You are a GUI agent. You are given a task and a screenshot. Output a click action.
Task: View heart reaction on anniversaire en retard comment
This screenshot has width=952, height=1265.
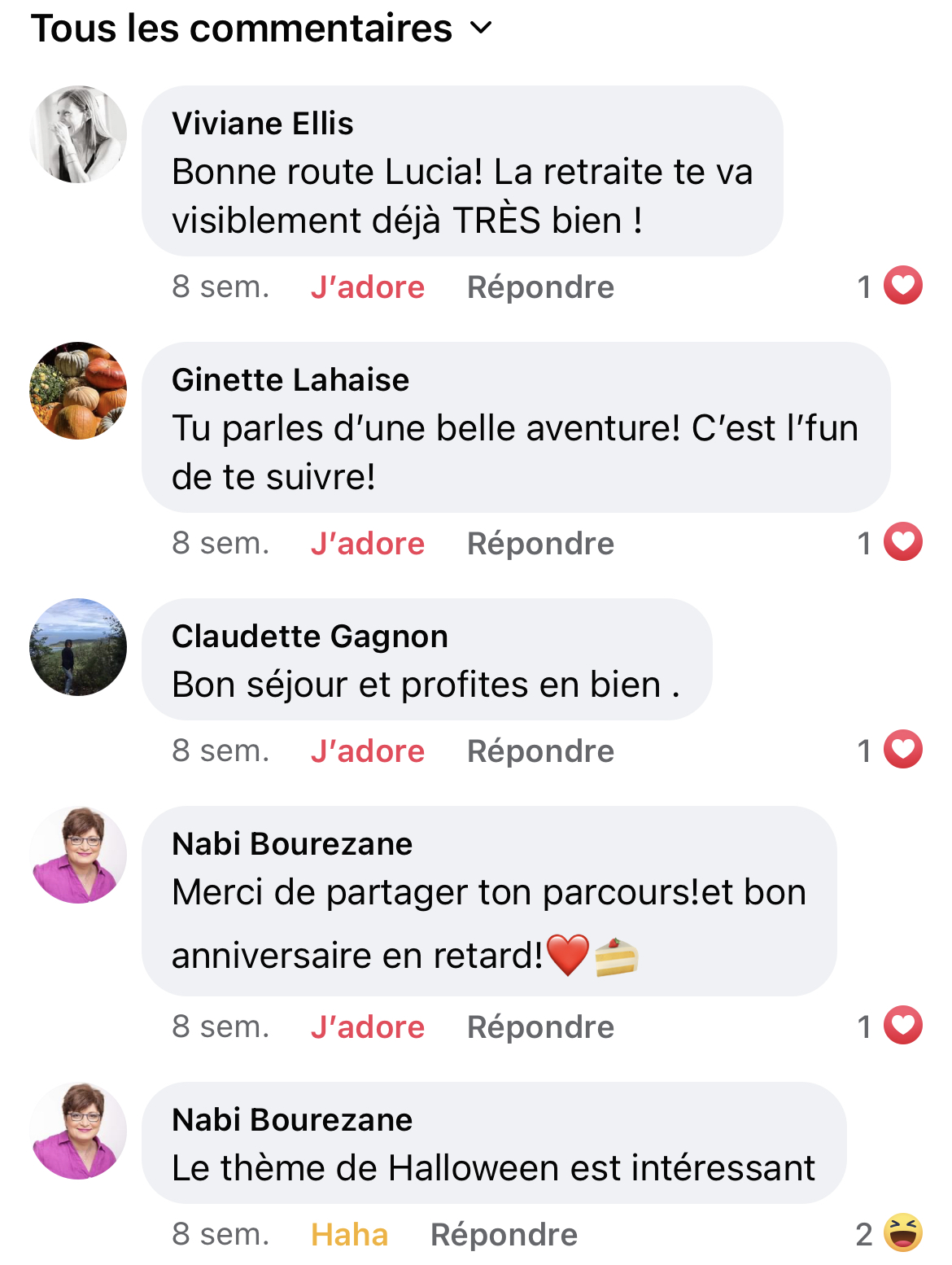(890, 1026)
